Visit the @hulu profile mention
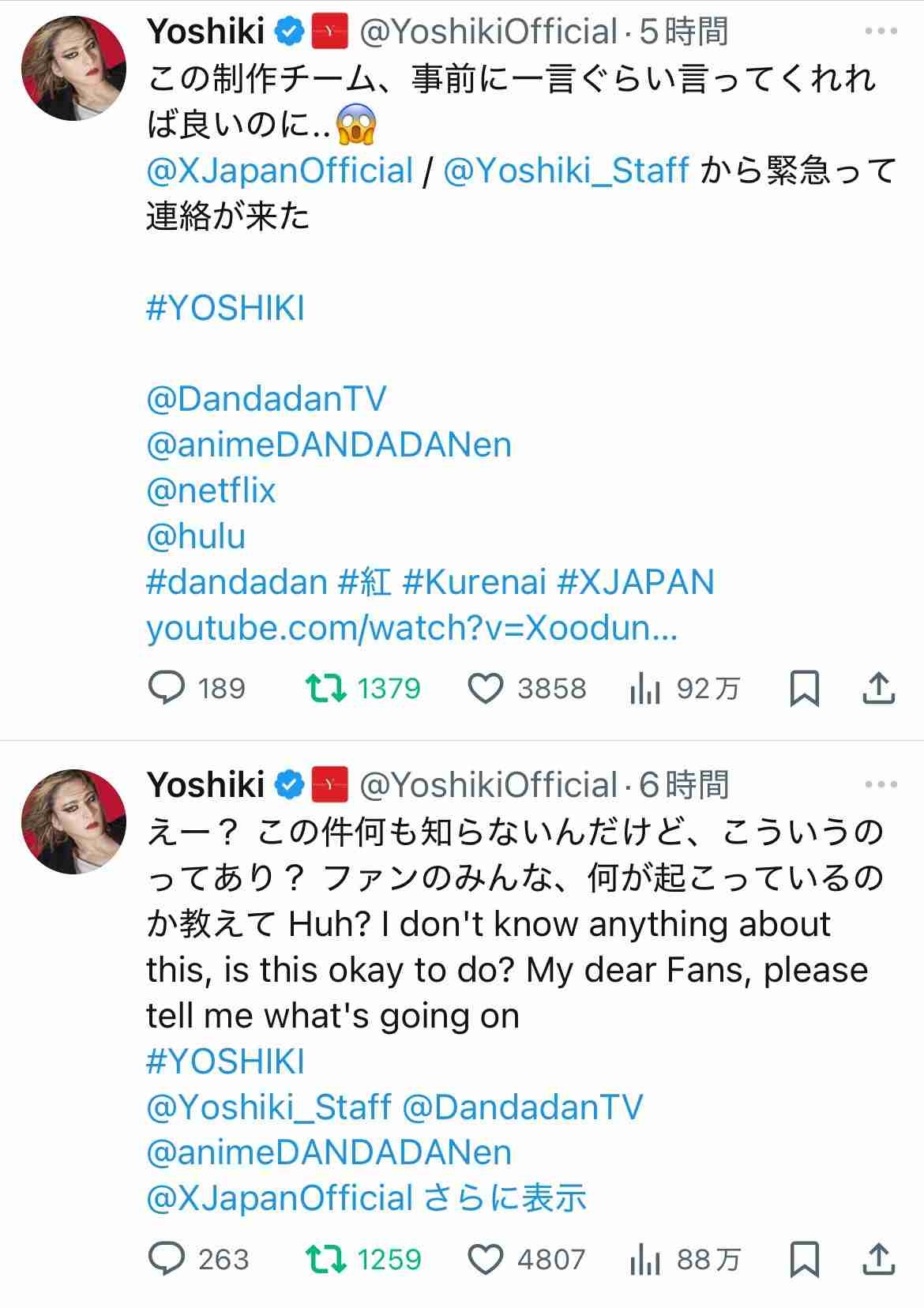 coord(196,536)
